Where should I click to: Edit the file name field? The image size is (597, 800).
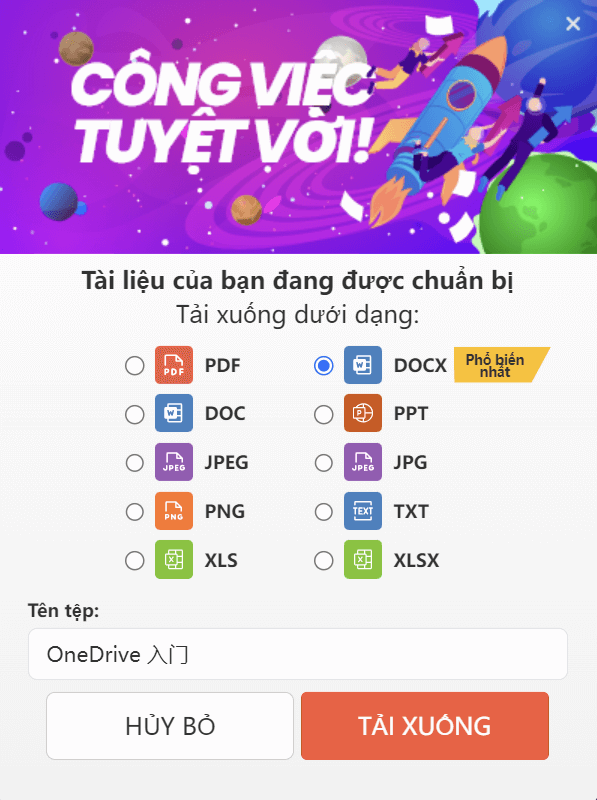click(298, 654)
